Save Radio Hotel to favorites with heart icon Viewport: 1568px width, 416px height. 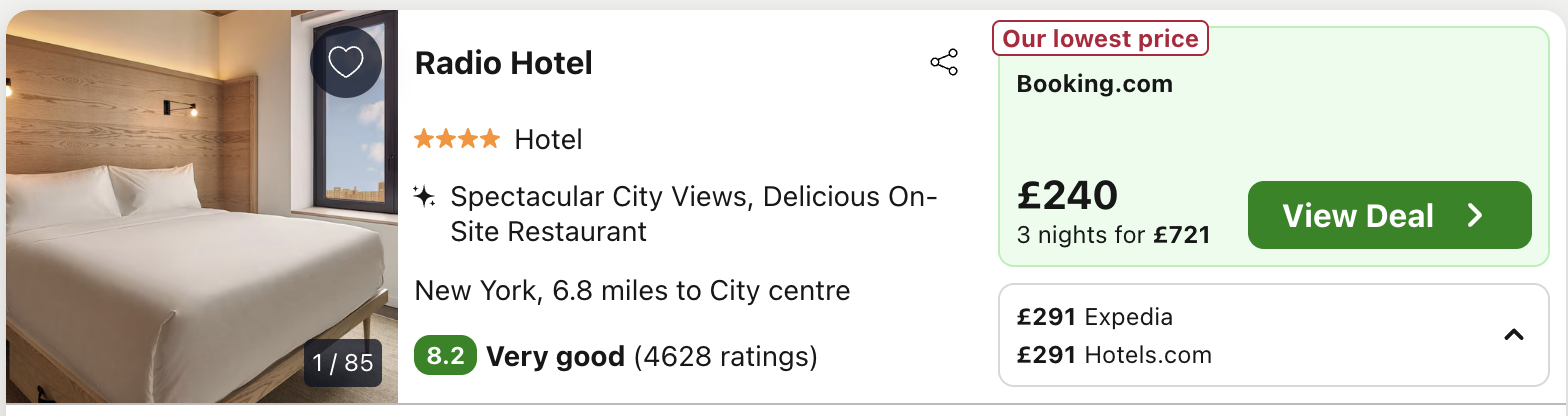pyautogui.click(x=346, y=63)
